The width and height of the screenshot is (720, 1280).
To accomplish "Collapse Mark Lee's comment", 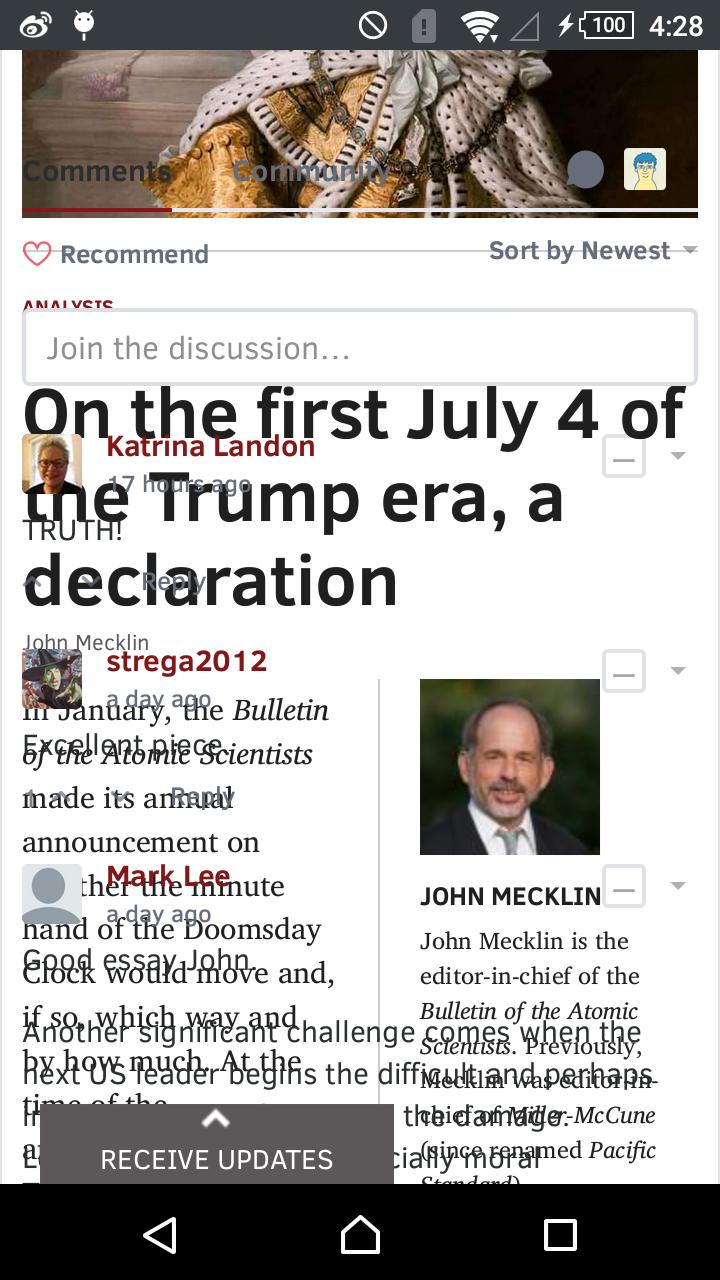I will (624, 887).
